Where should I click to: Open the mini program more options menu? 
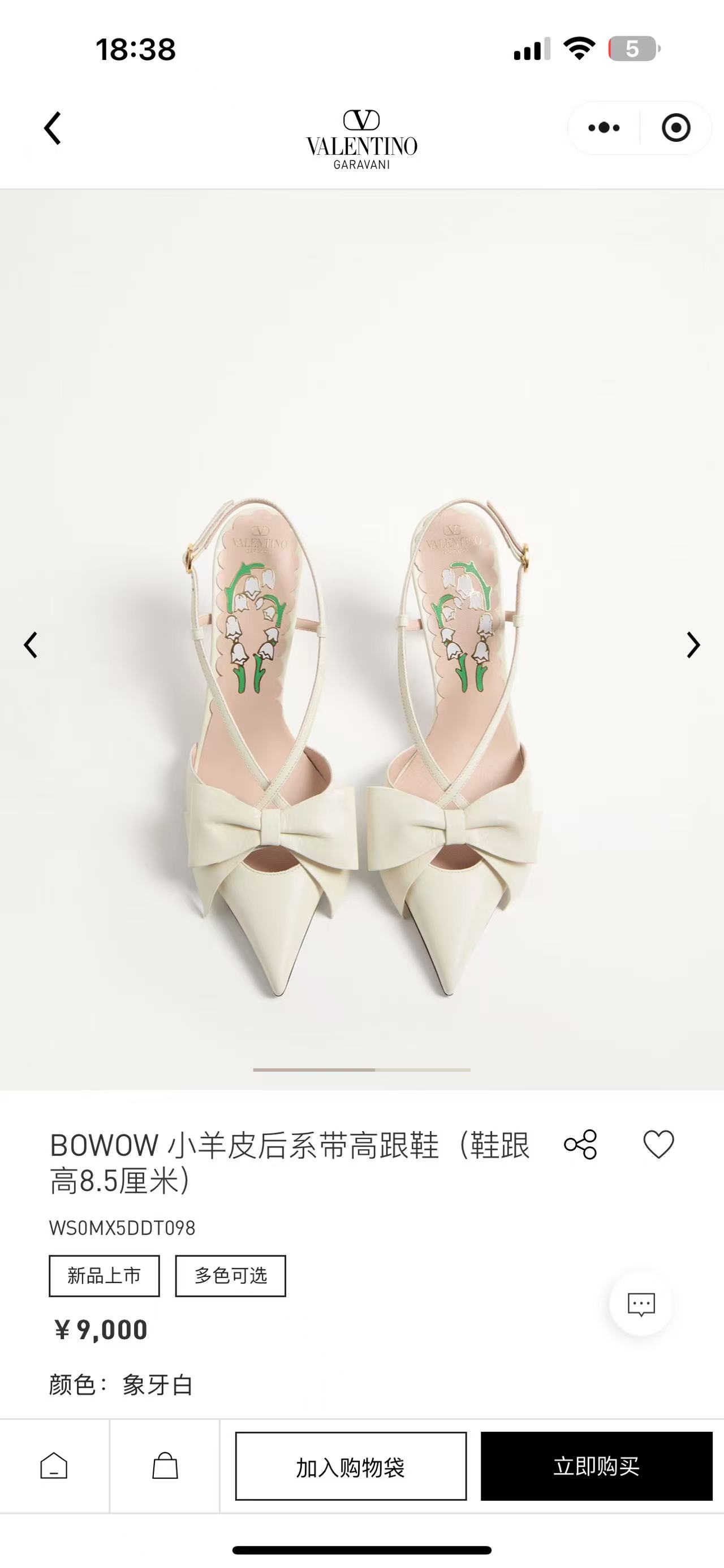pyautogui.click(x=604, y=128)
